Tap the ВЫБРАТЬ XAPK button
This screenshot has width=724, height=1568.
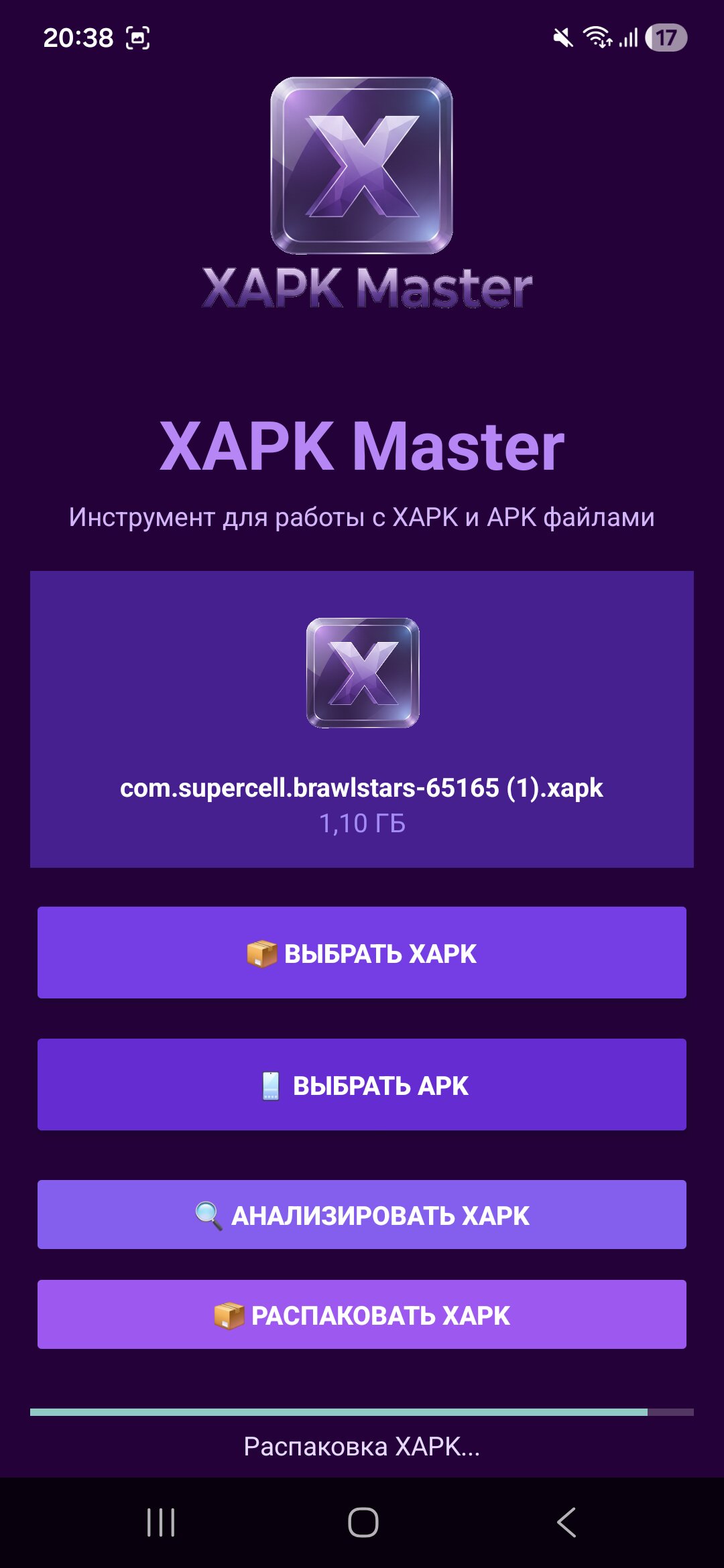pyautogui.click(x=362, y=953)
